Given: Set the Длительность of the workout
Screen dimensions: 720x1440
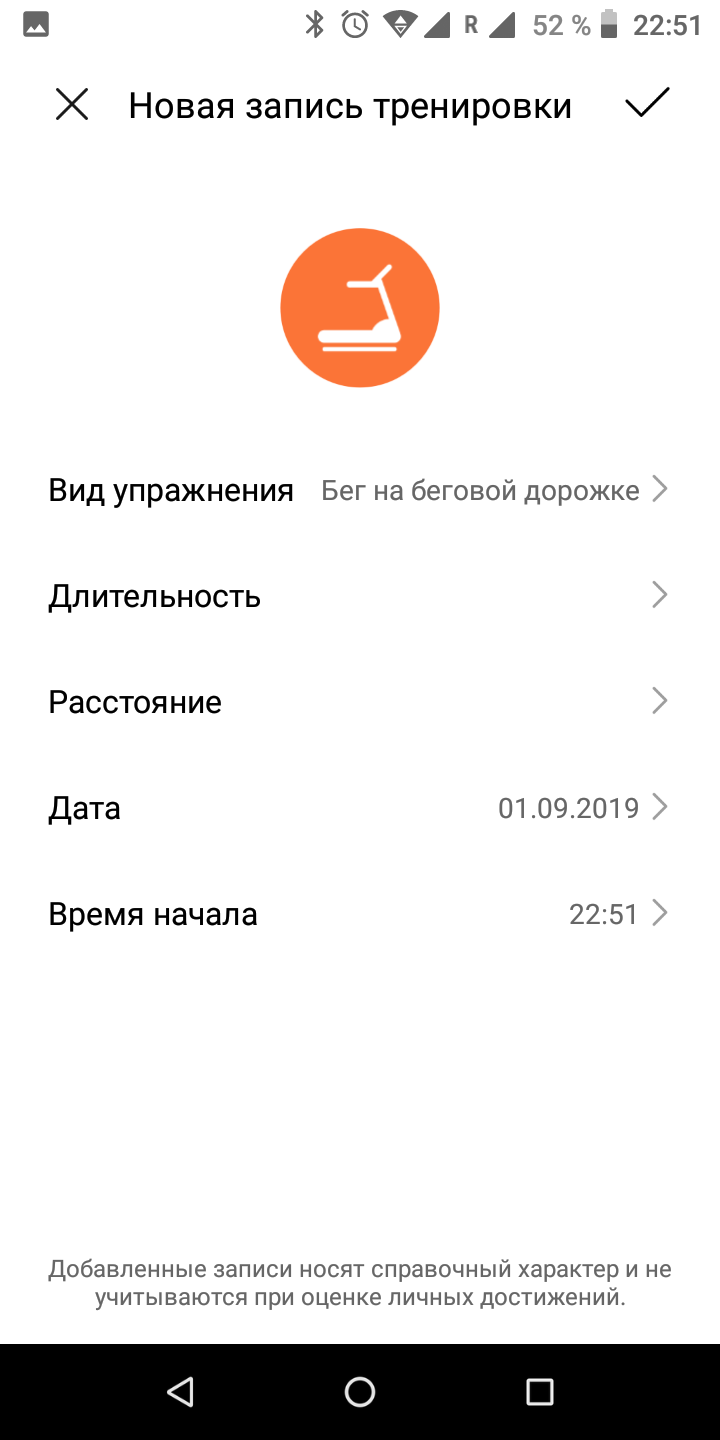Looking at the screenshot, I should (359, 597).
